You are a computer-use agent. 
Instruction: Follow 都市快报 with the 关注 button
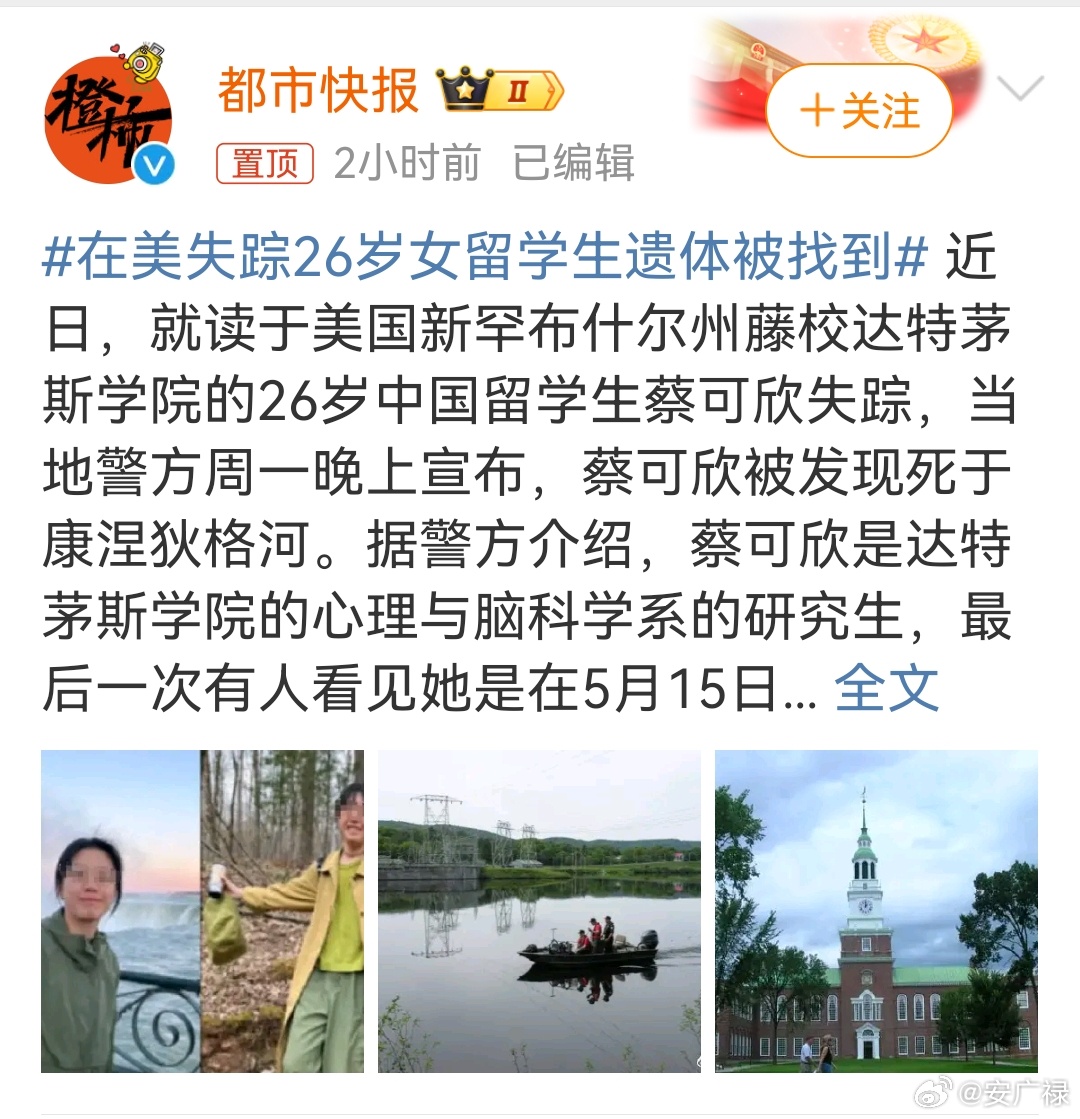(859, 111)
